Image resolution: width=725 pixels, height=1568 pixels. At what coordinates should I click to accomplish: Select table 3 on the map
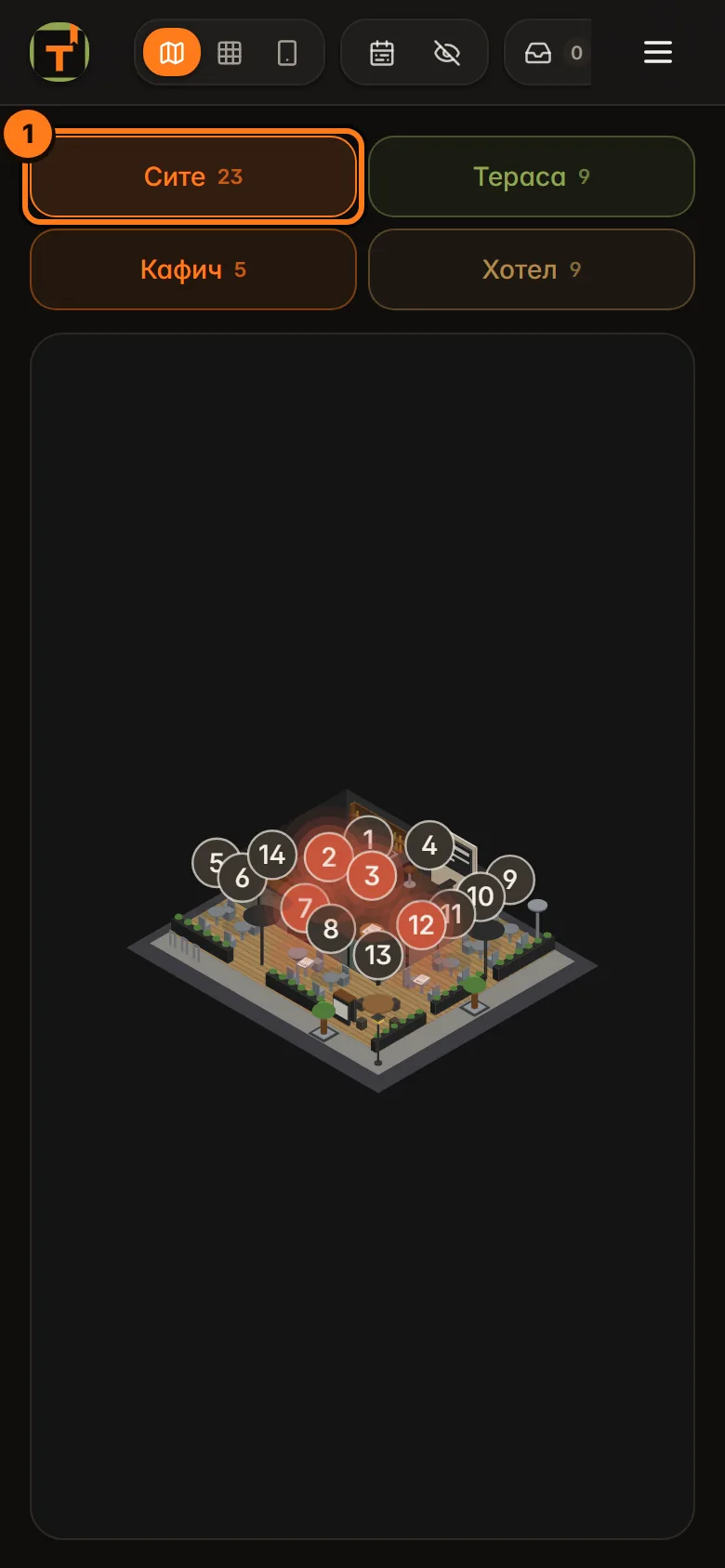point(372,875)
